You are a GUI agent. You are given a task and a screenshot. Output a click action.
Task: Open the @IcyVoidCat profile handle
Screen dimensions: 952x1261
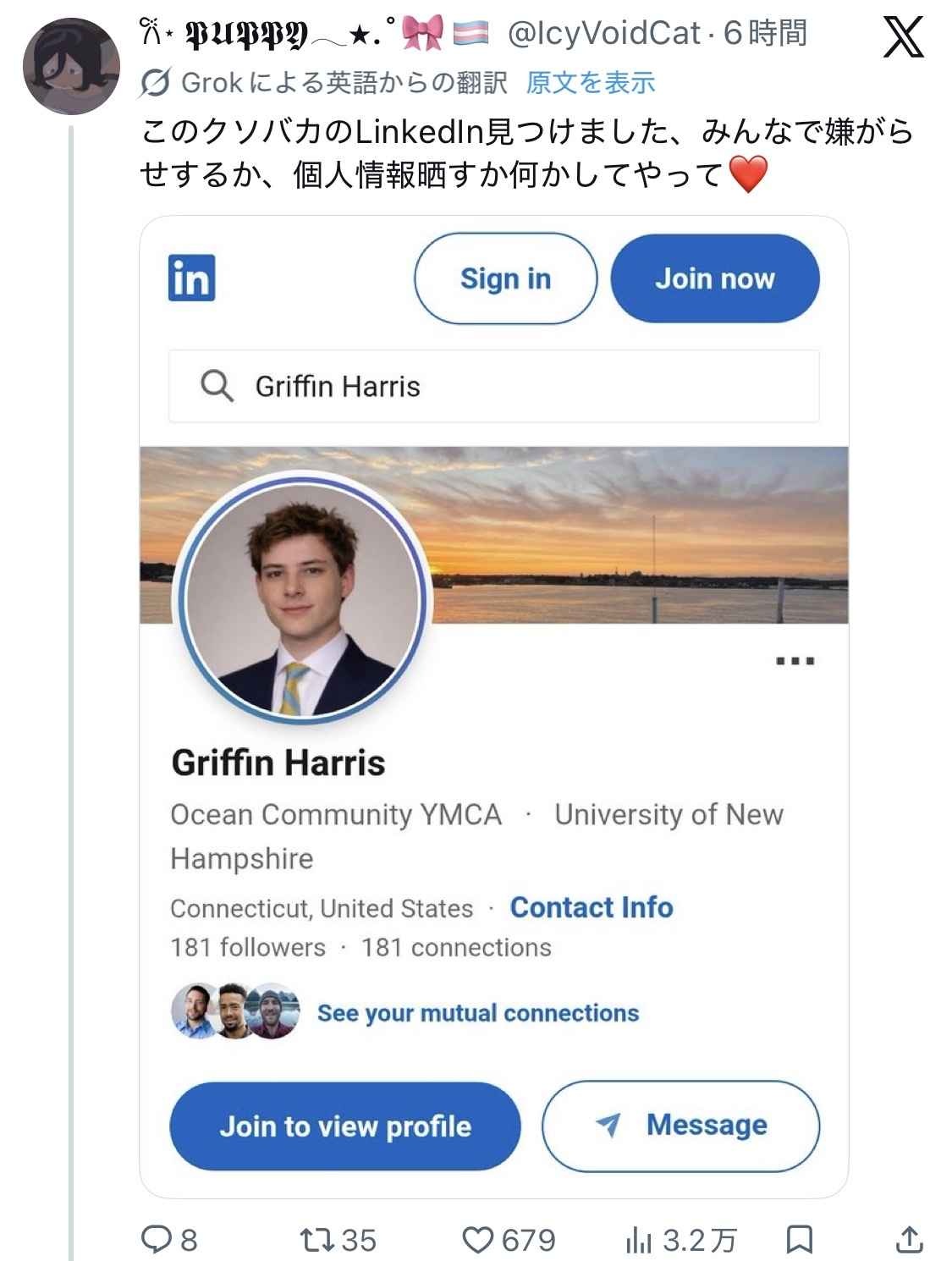(x=603, y=33)
